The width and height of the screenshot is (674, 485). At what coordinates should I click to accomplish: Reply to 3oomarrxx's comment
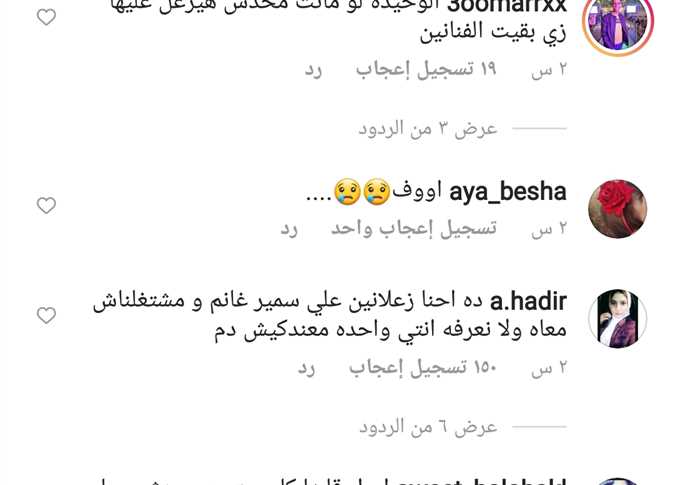click(314, 69)
